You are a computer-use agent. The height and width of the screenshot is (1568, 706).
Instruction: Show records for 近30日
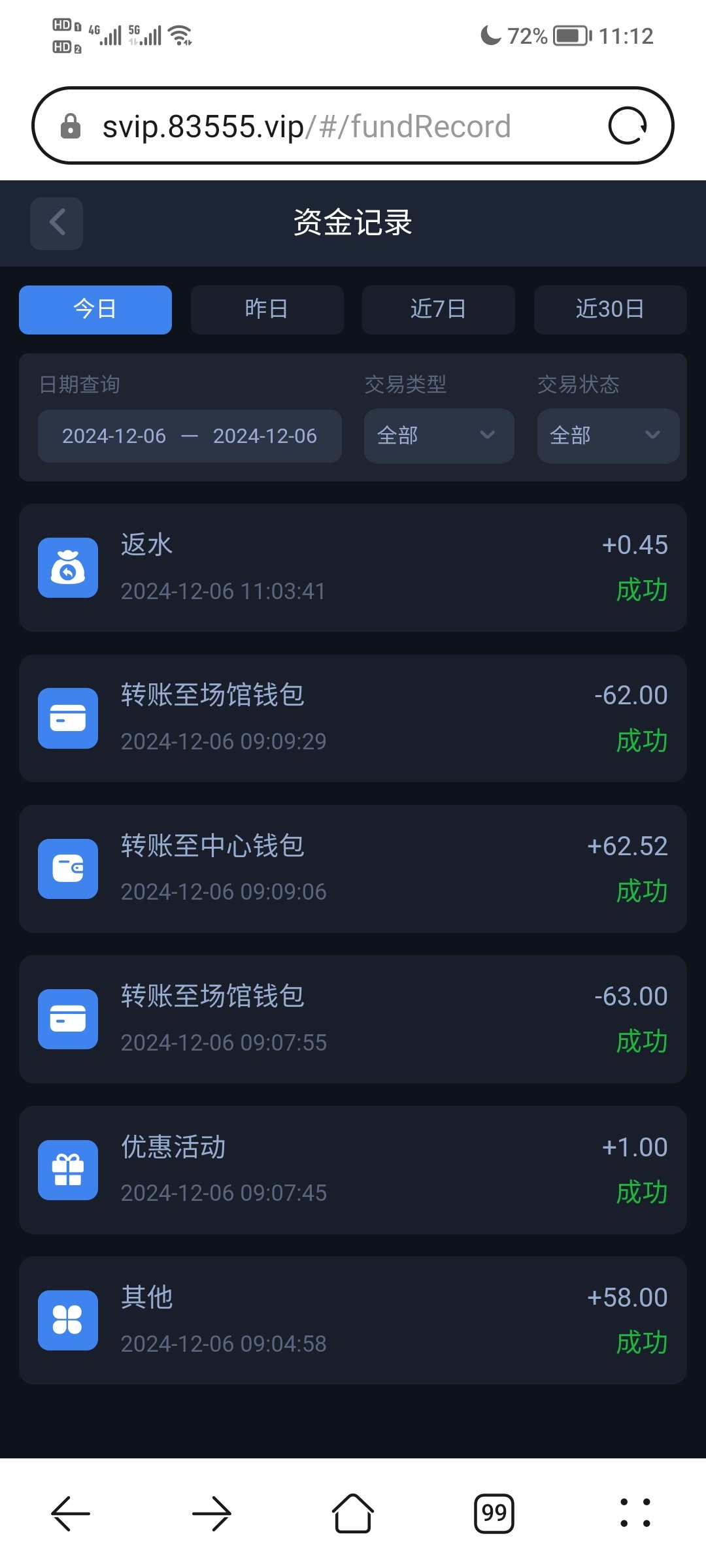[x=610, y=310]
